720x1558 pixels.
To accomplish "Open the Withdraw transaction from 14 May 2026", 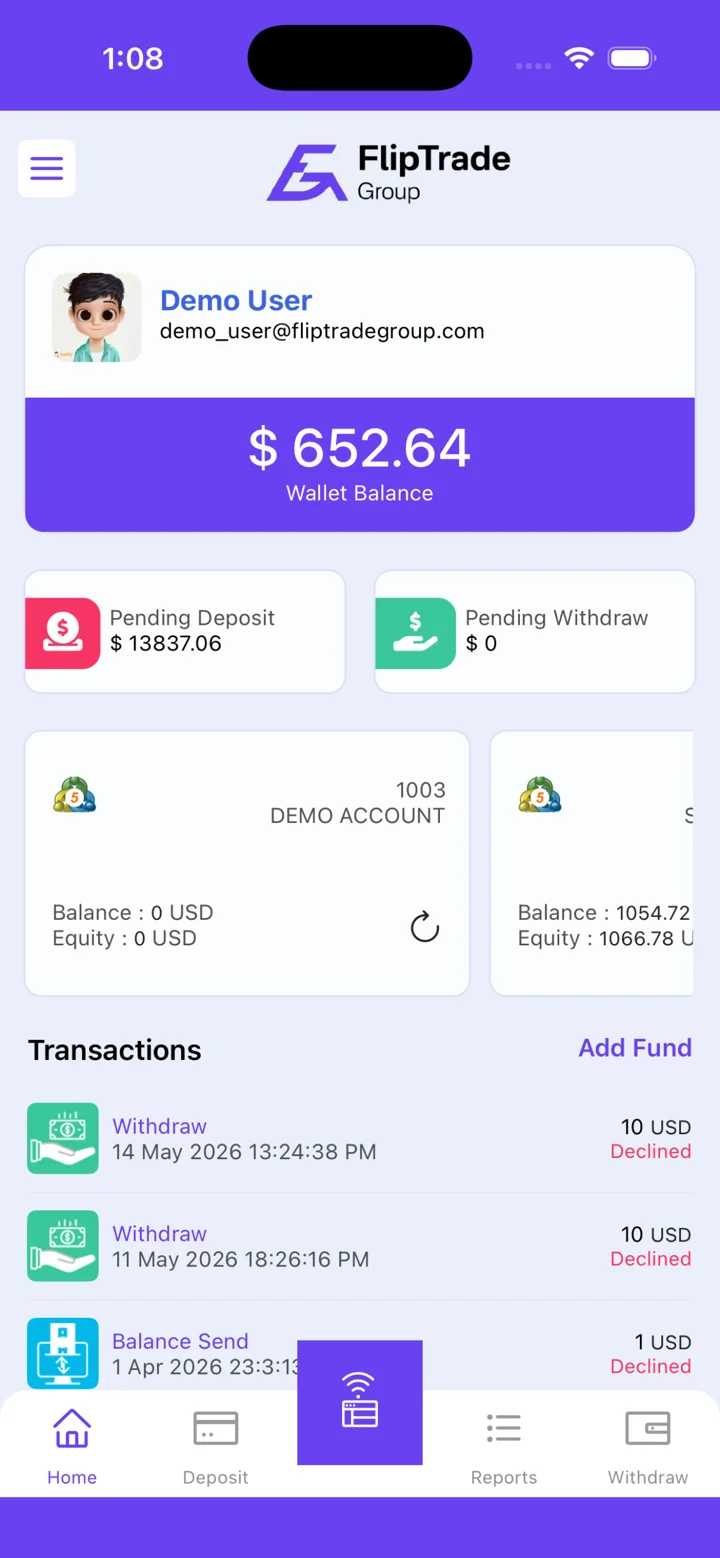I will coord(360,1139).
